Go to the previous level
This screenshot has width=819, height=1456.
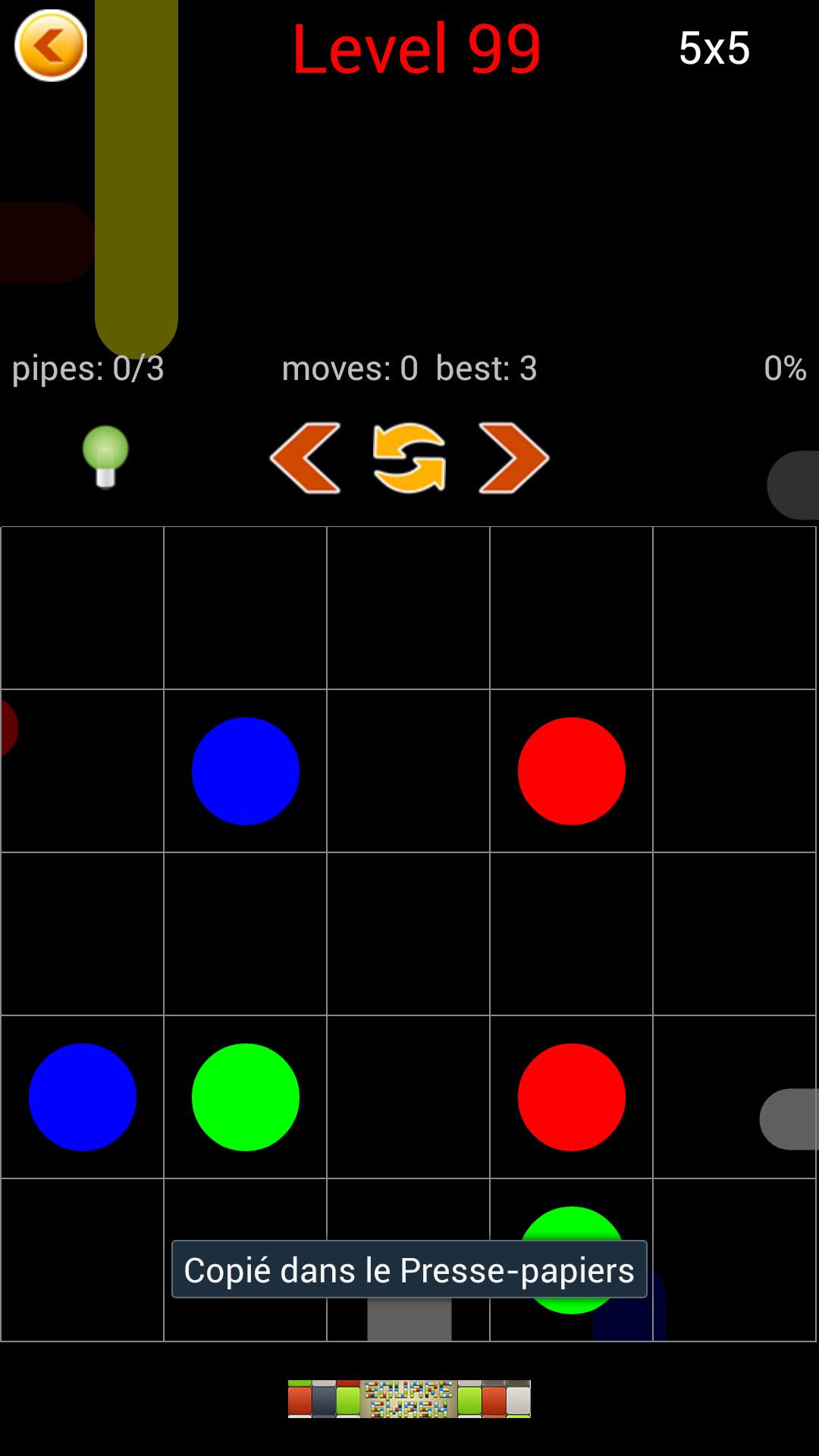click(306, 458)
